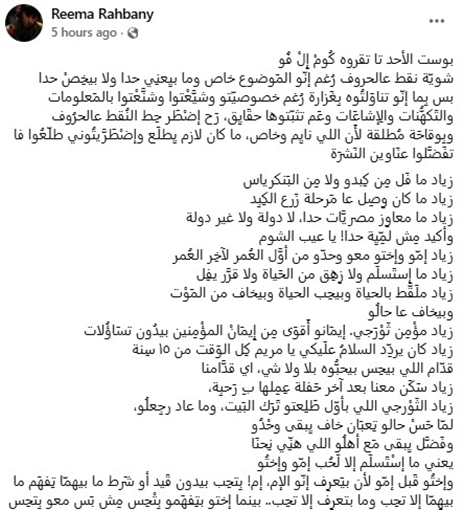Open the Reema Rahbany profile name link

102,14
